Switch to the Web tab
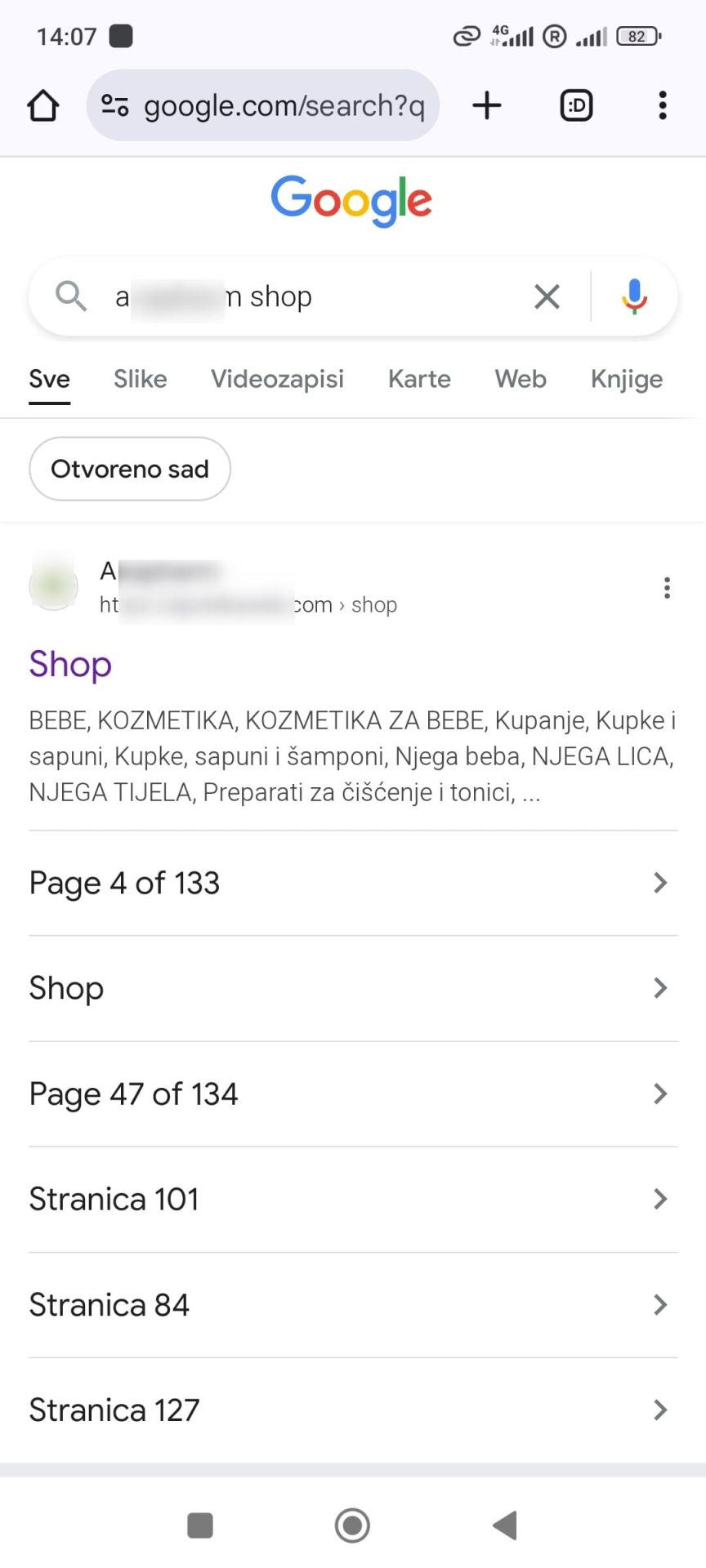 tap(521, 379)
